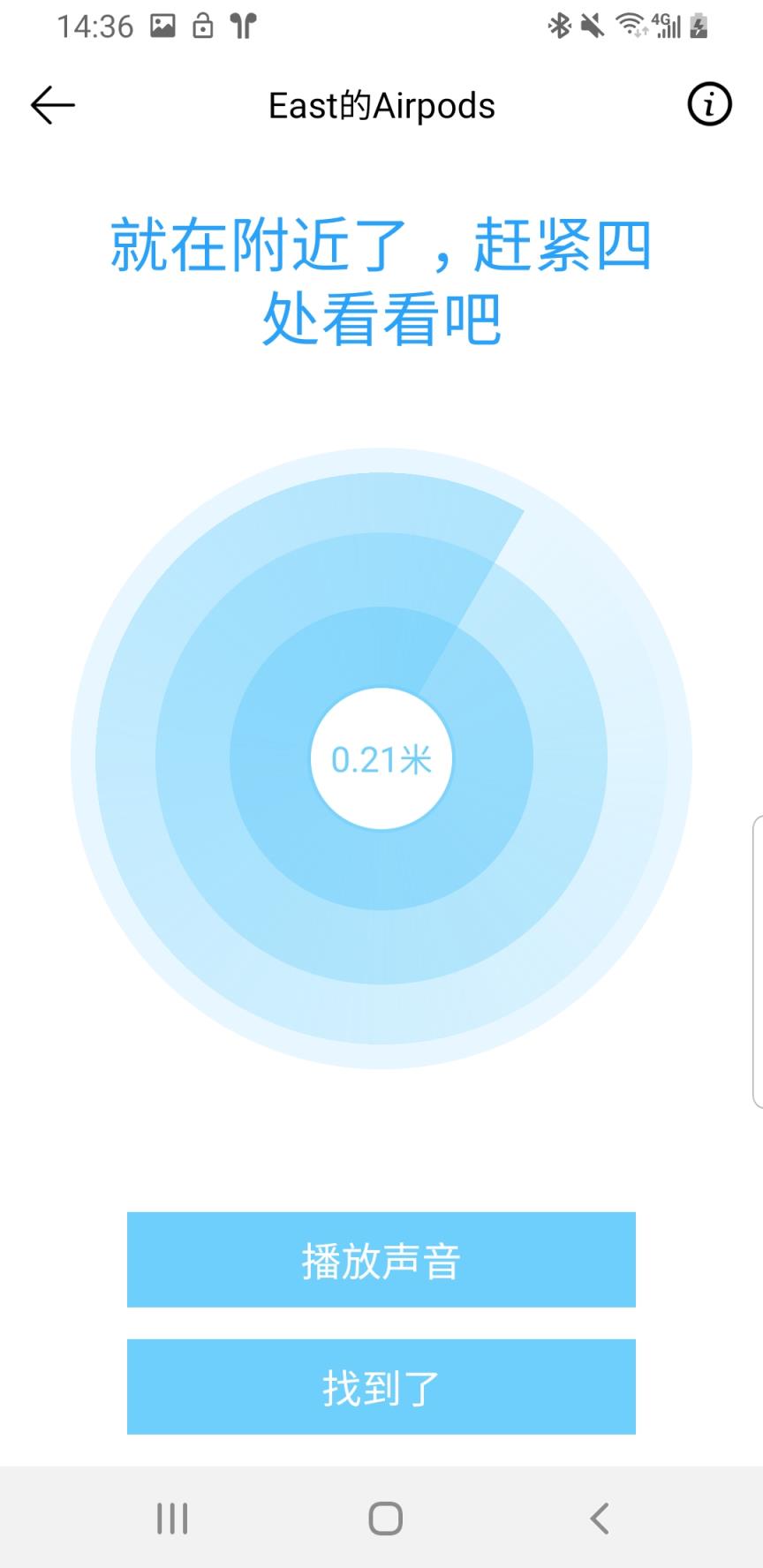Screen dimensions: 763x1568
Task: Tap the earbuds icon in the status bar
Action: [x=242, y=25]
